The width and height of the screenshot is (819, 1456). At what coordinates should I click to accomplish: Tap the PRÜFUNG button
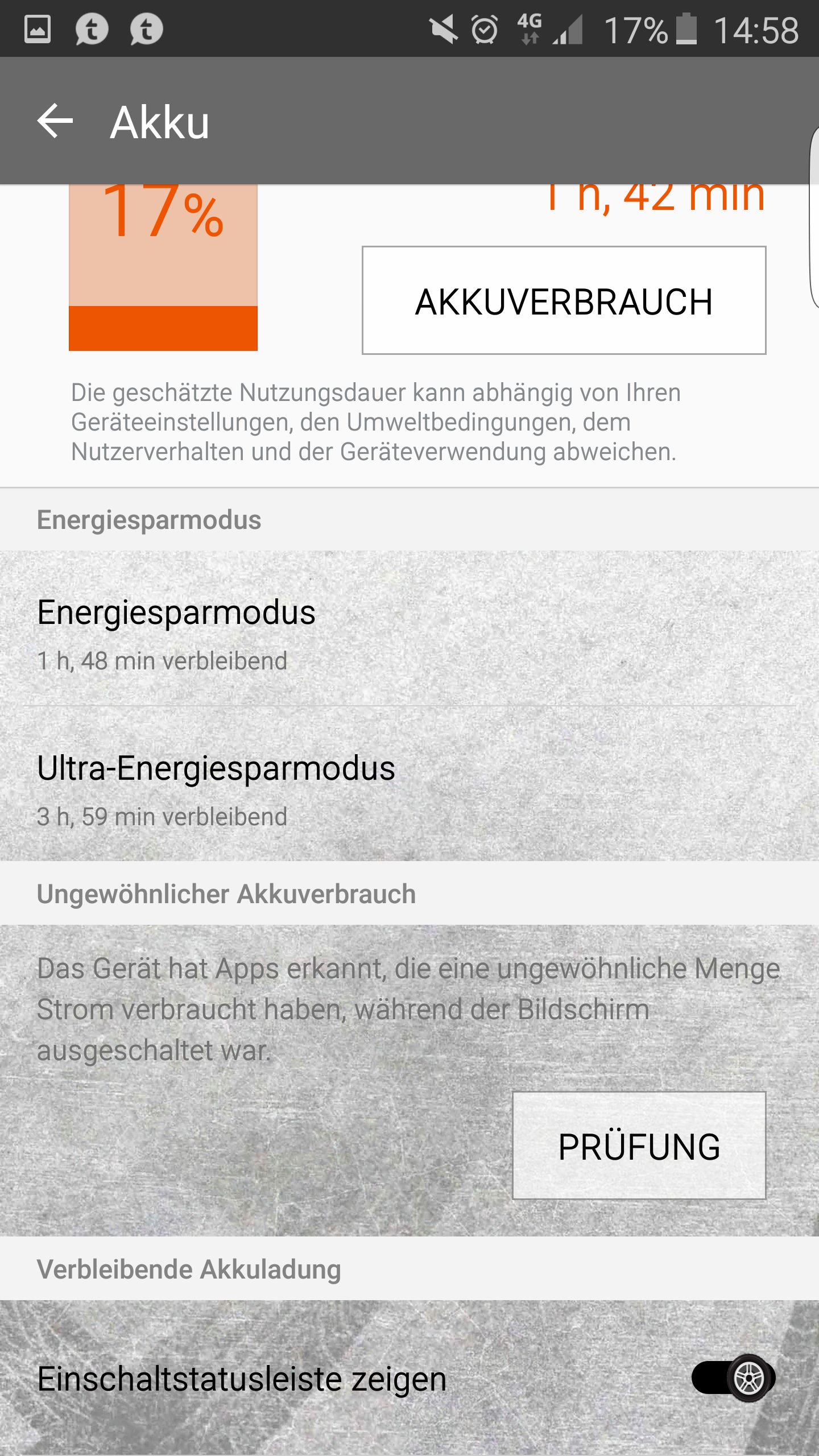tap(639, 1145)
